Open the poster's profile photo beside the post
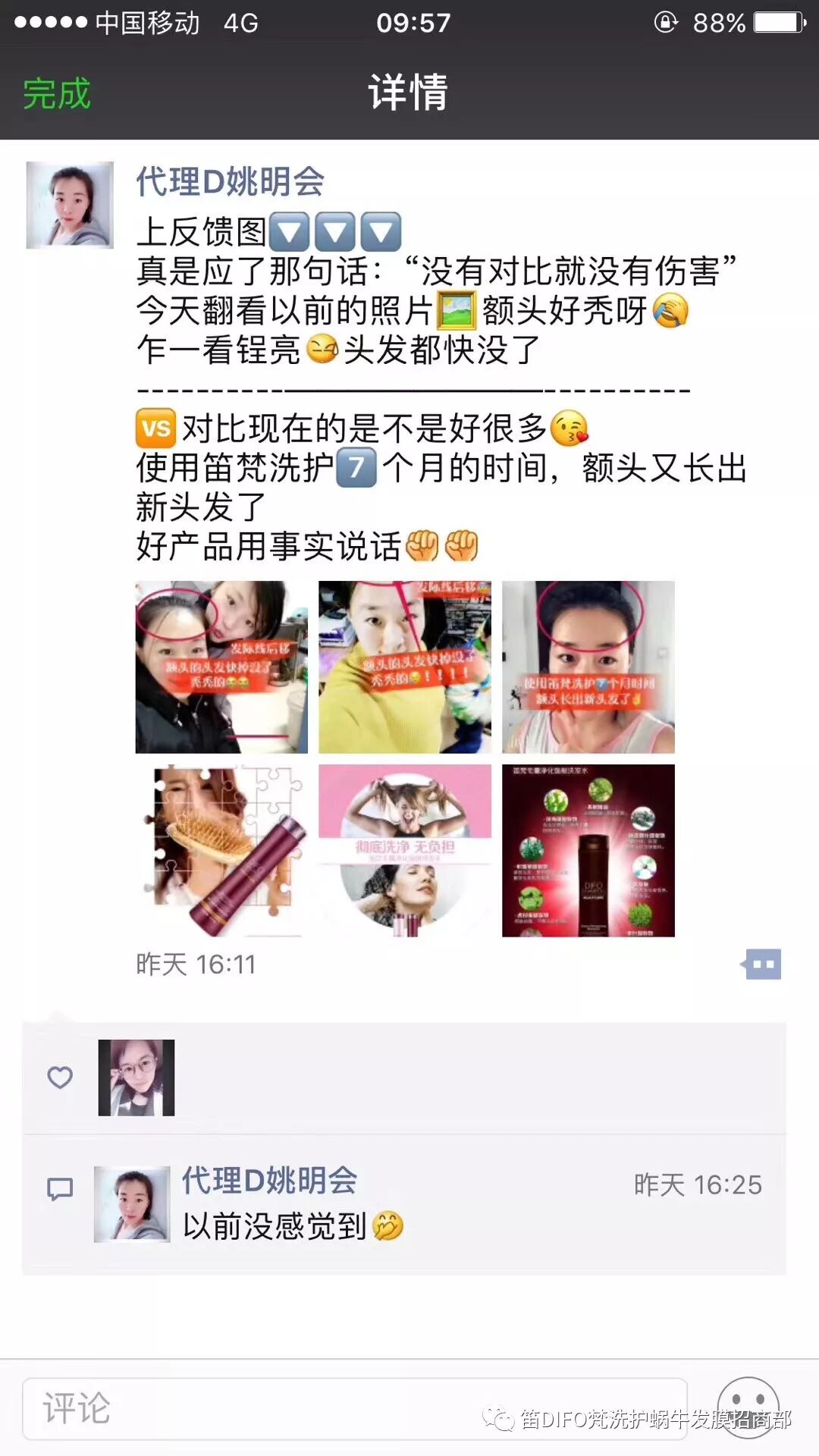The image size is (819, 1456). point(70,205)
